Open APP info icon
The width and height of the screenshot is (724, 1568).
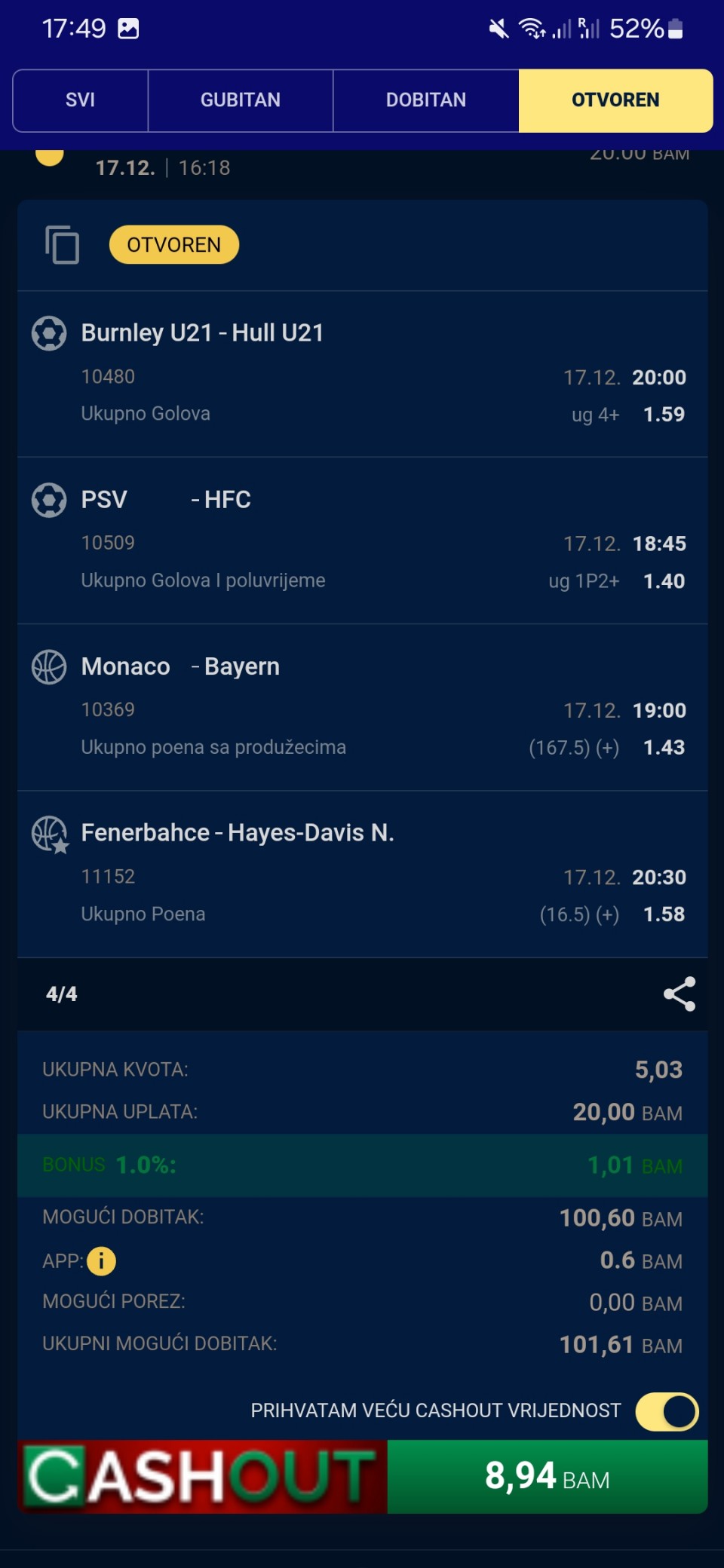point(101,1260)
